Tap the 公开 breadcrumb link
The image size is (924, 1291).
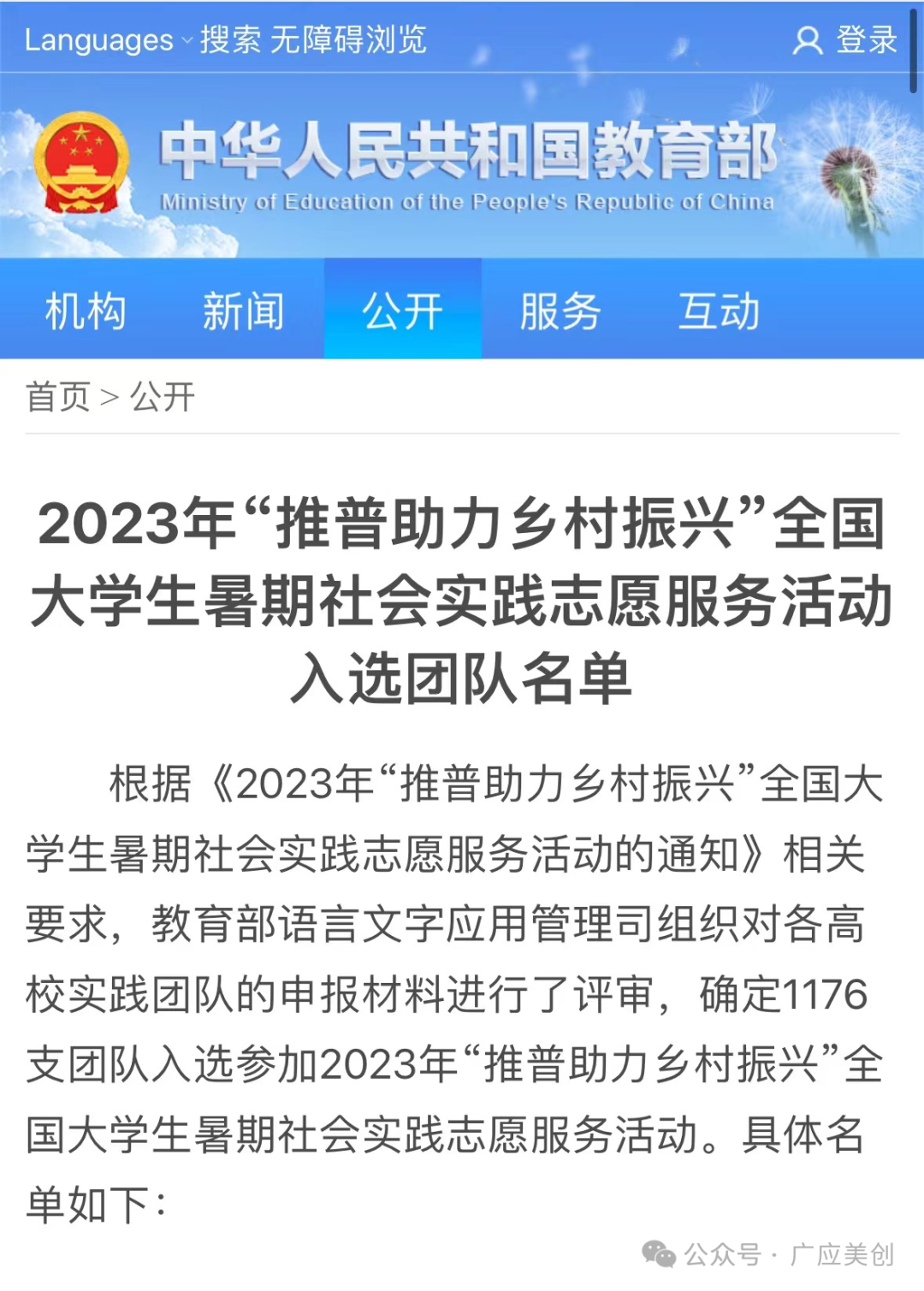coord(163,397)
